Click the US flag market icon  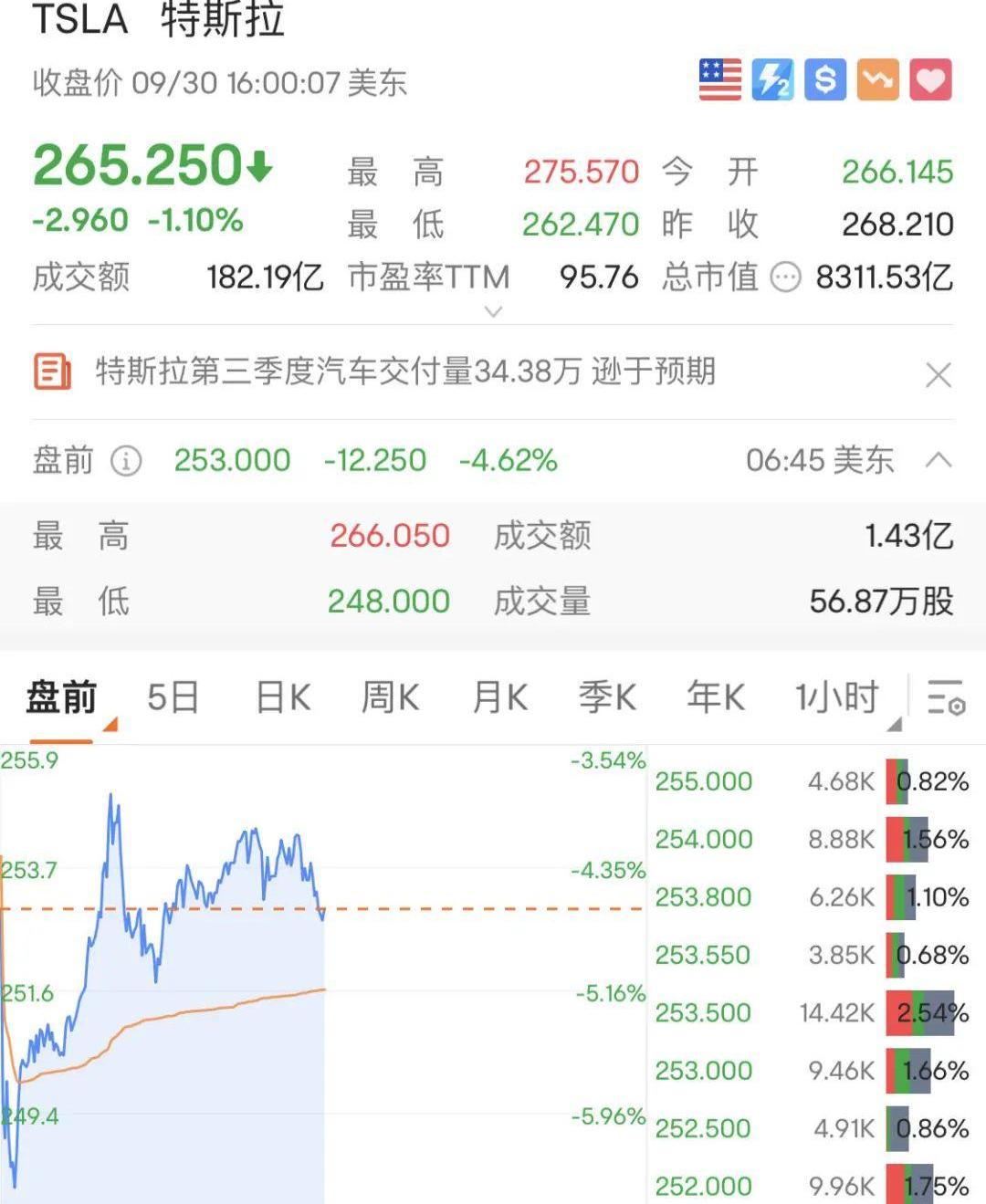pyautogui.click(x=719, y=81)
